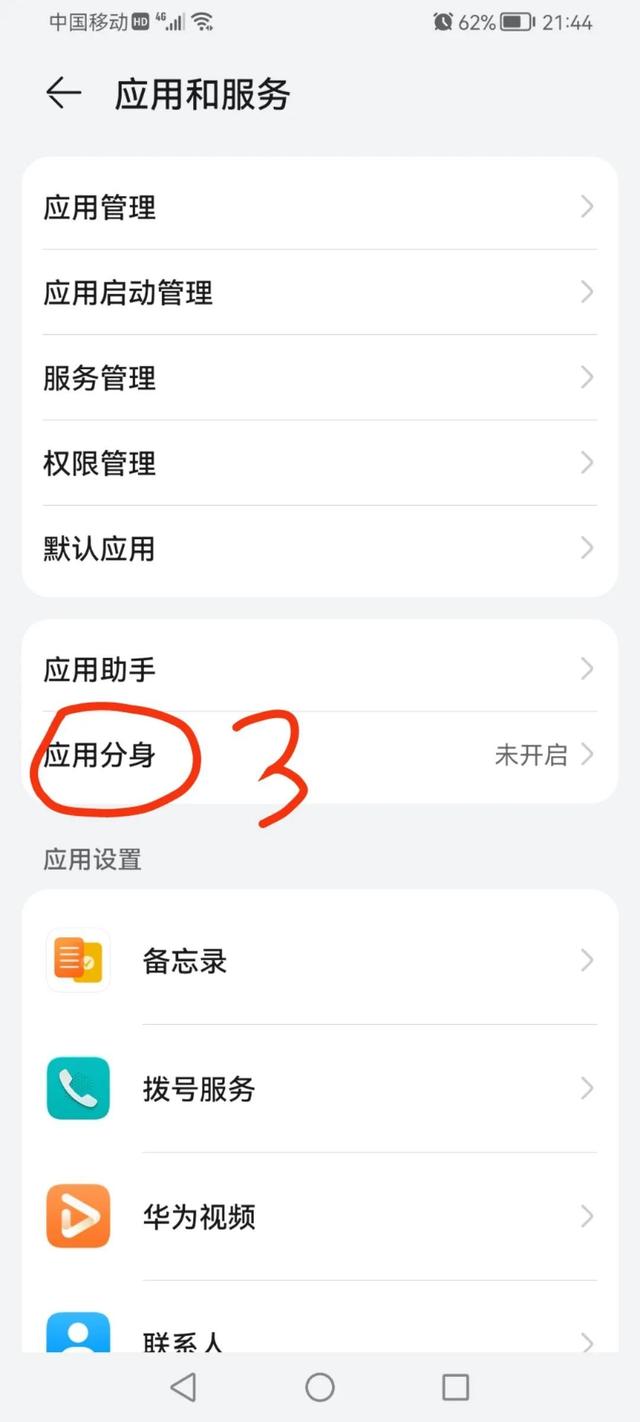
Task: Open 联系人 app settings
Action: [x=319, y=1335]
